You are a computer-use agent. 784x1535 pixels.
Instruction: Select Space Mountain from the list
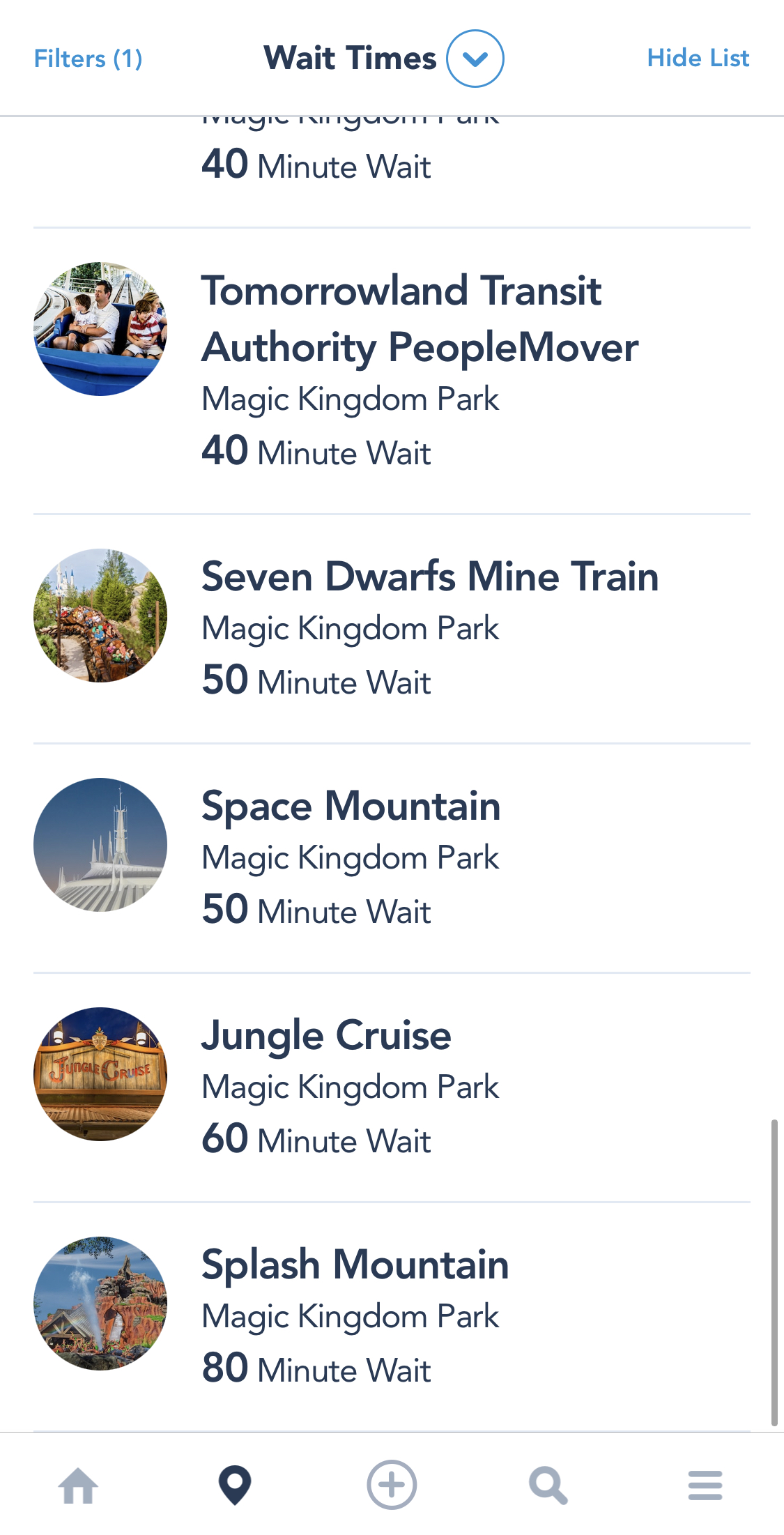[x=351, y=807]
